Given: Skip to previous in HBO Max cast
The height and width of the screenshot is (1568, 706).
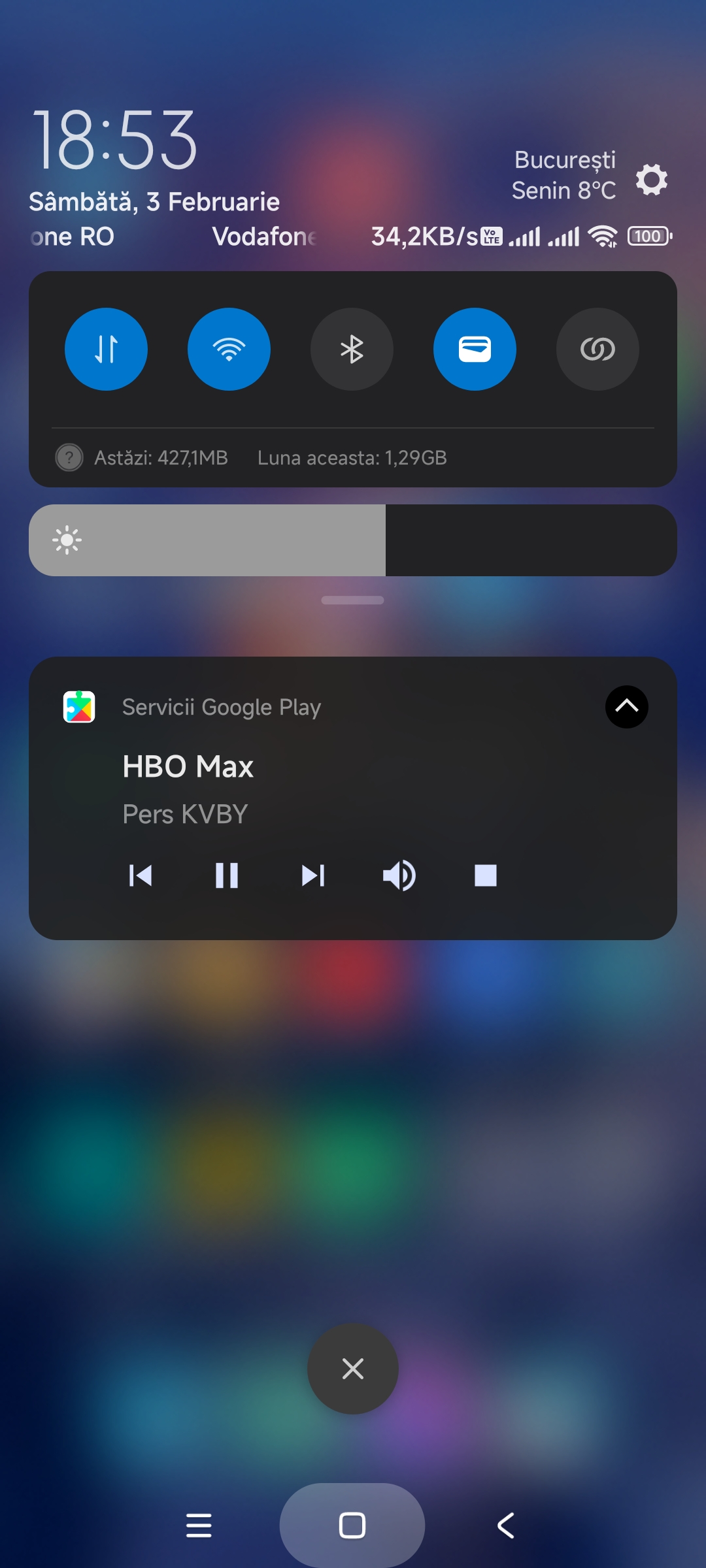Looking at the screenshot, I should pos(141,875).
